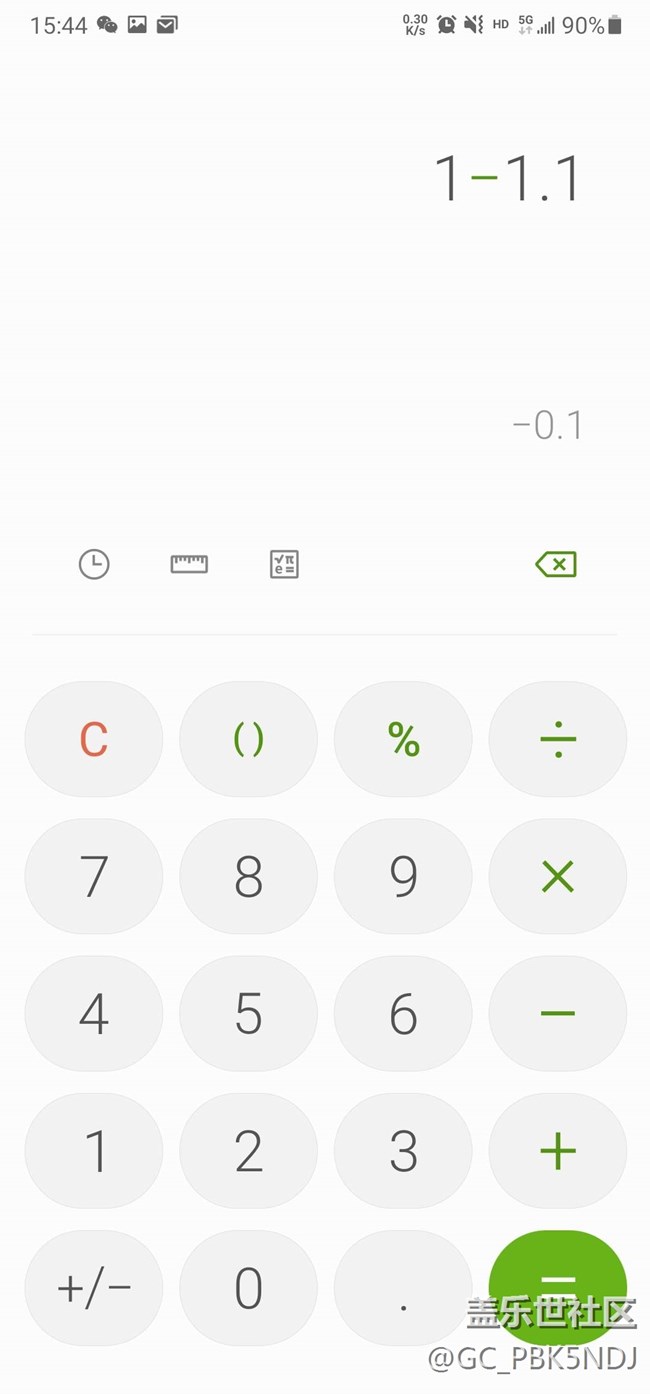The image size is (650, 1394).
Task: Enter digit 8
Action: 248,877
